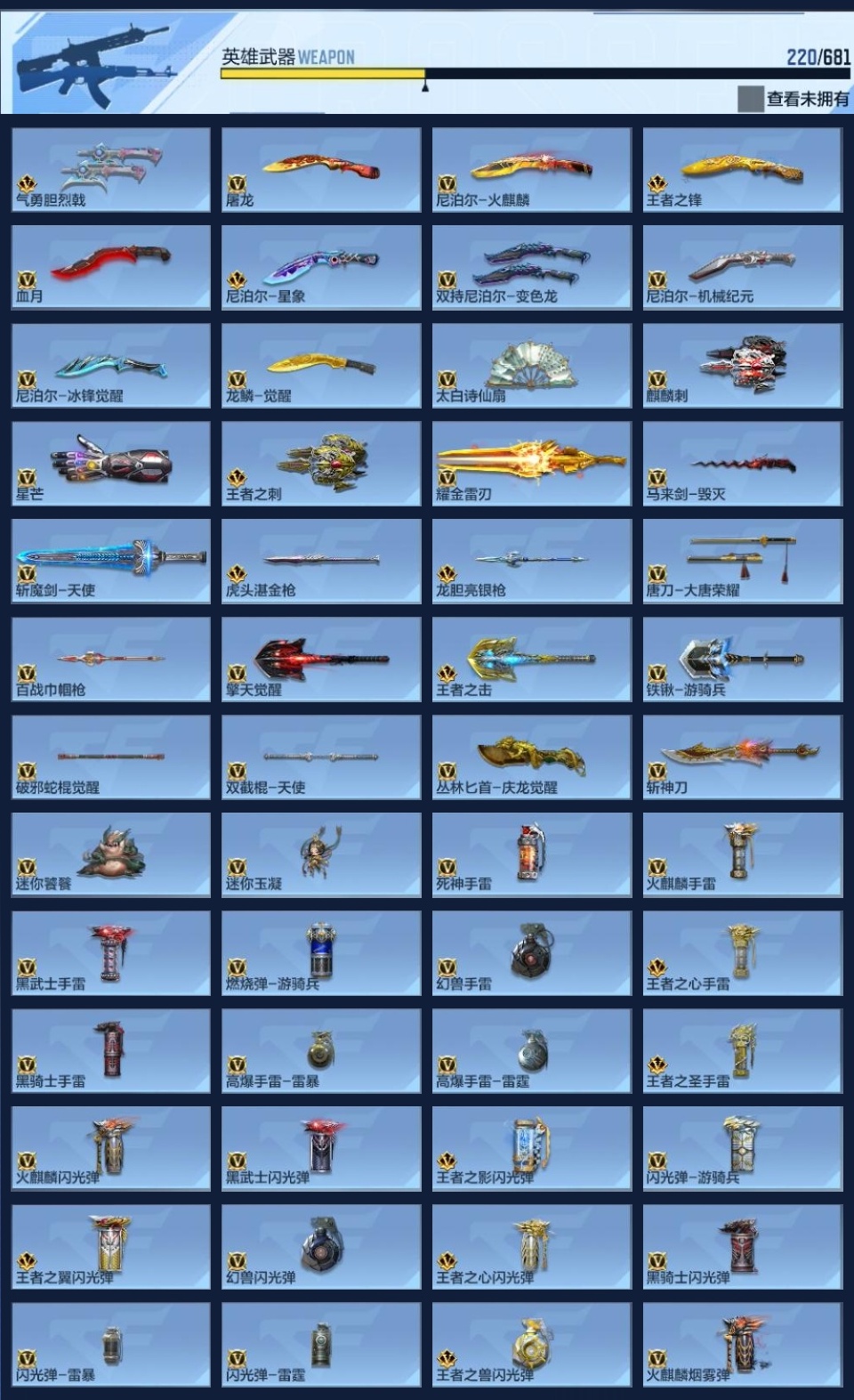Open 太白诗仙扇 weapon card
854x1400 pixels.
pos(532,365)
